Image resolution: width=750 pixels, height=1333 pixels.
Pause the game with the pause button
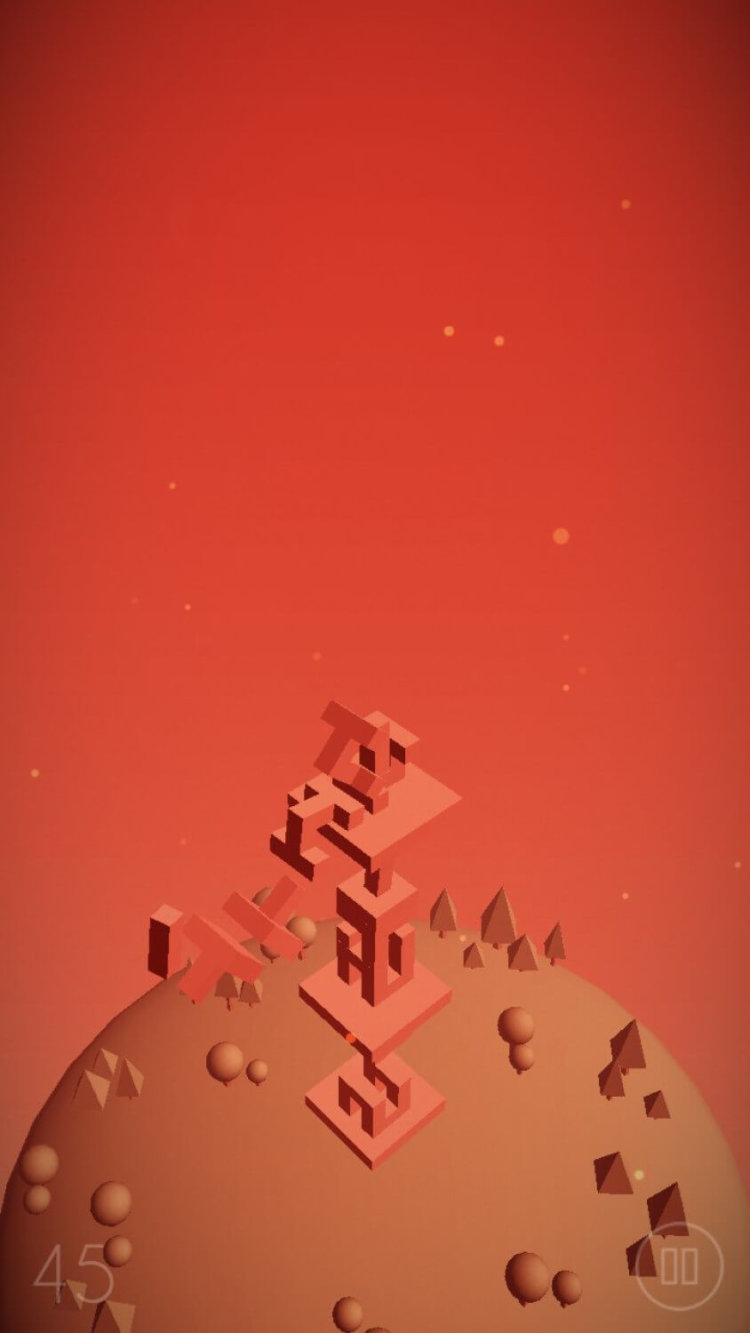click(679, 1266)
